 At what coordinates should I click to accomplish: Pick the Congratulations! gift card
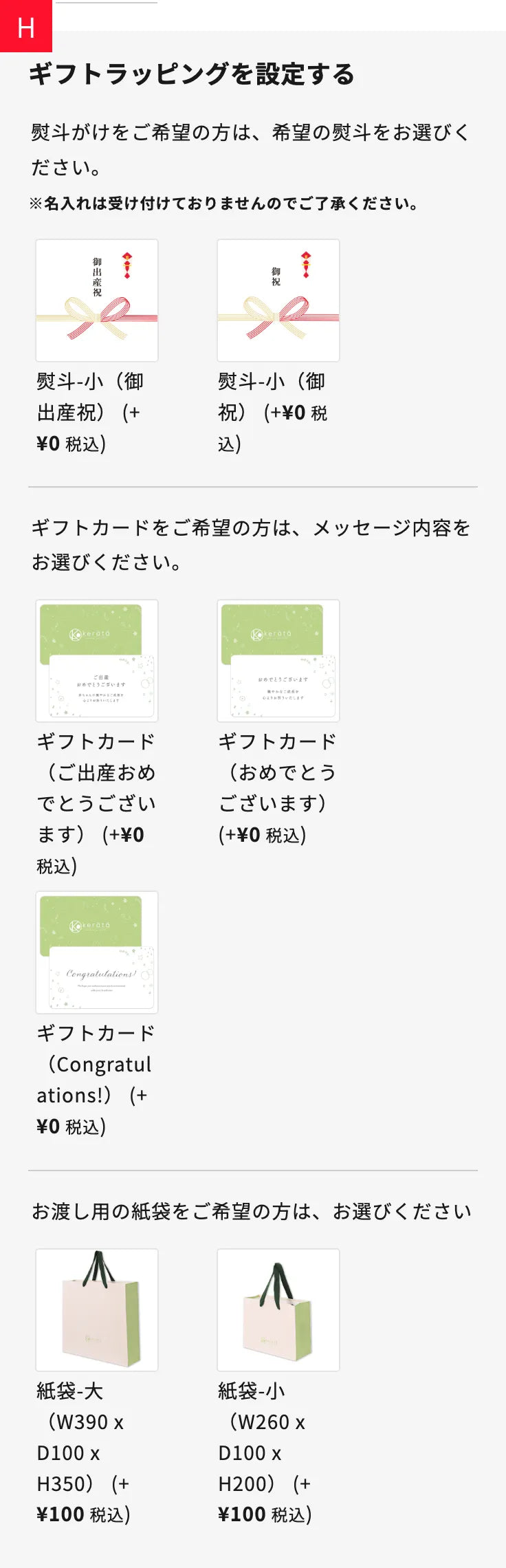point(97,952)
